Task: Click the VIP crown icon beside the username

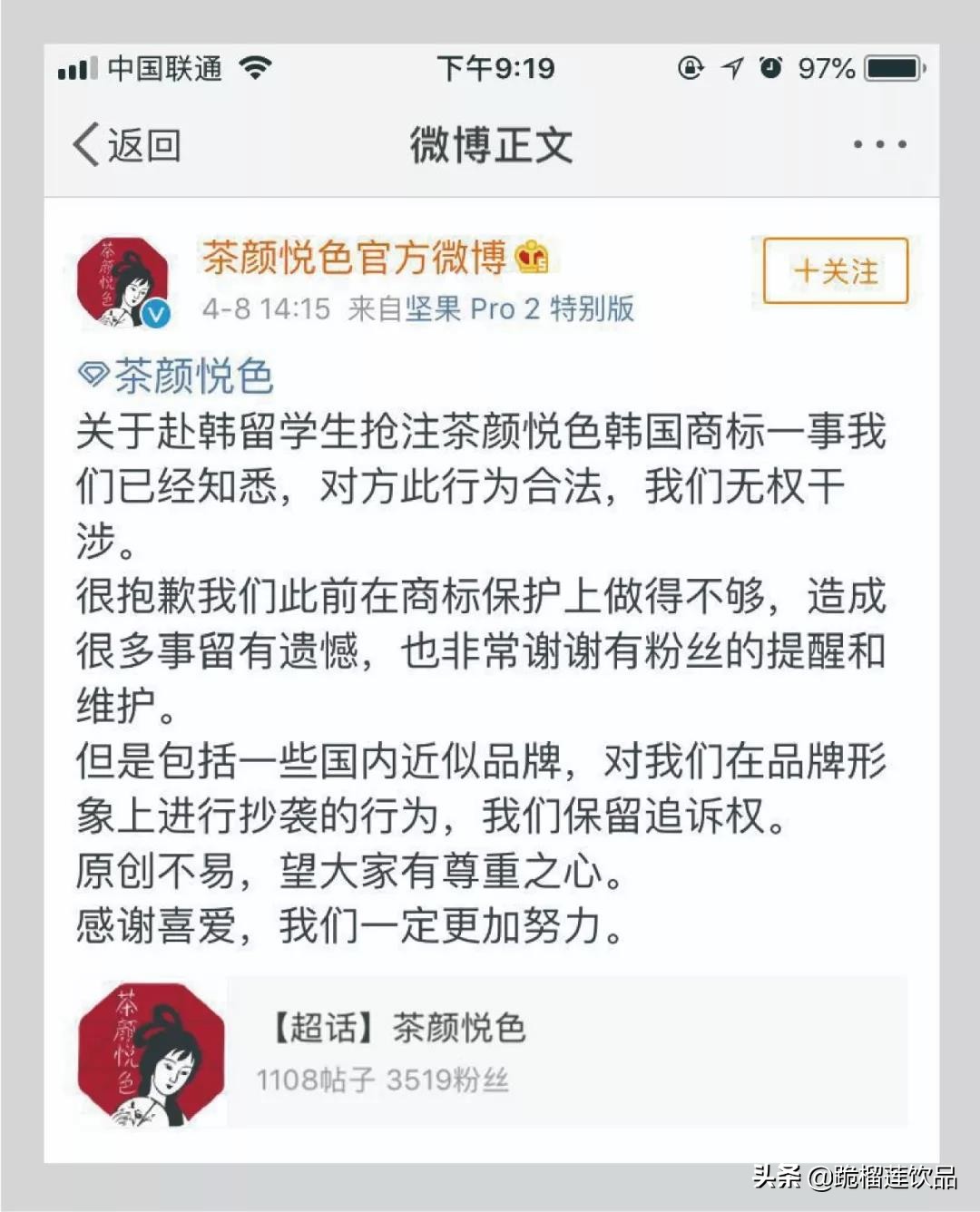Action: pyautogui.click(x=532, y=259)
